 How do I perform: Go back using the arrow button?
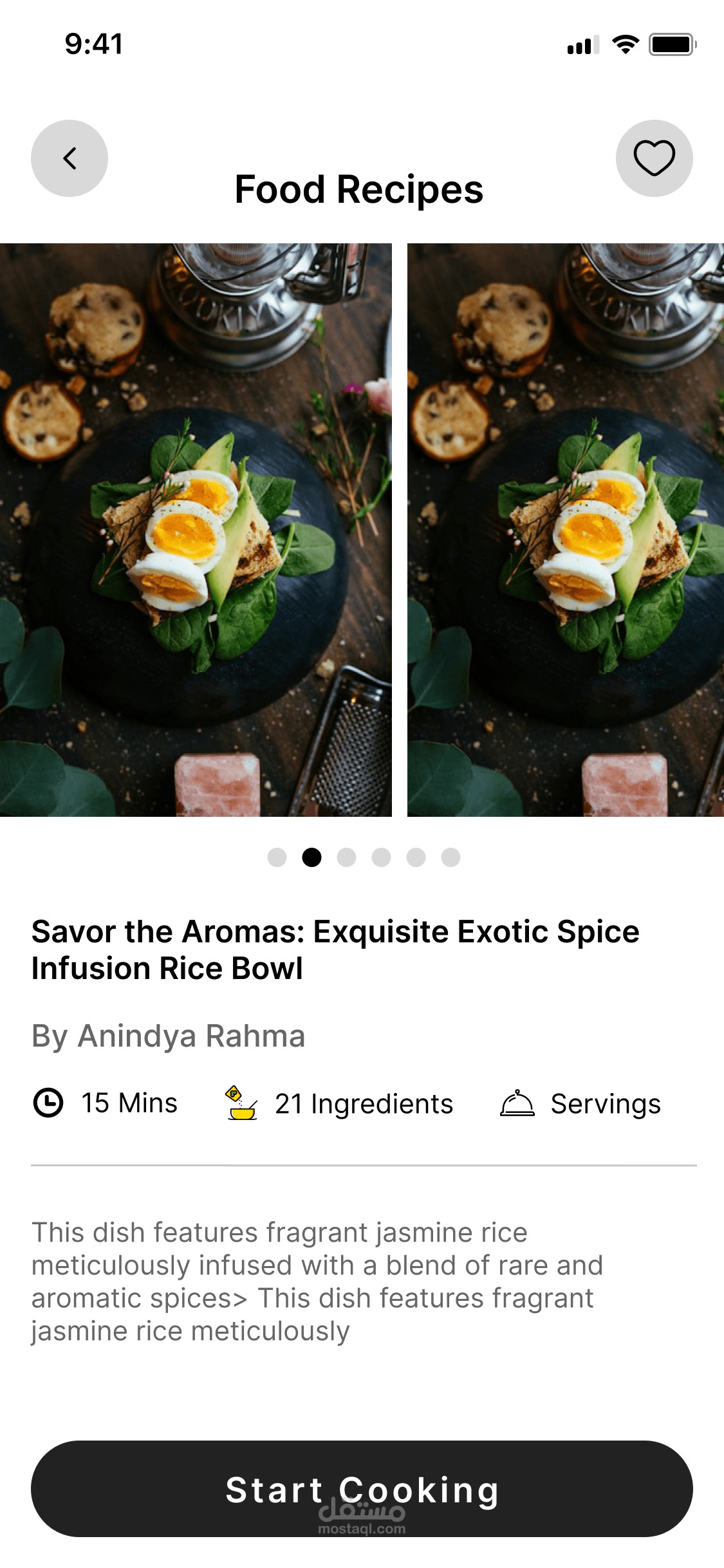point(70,158)
